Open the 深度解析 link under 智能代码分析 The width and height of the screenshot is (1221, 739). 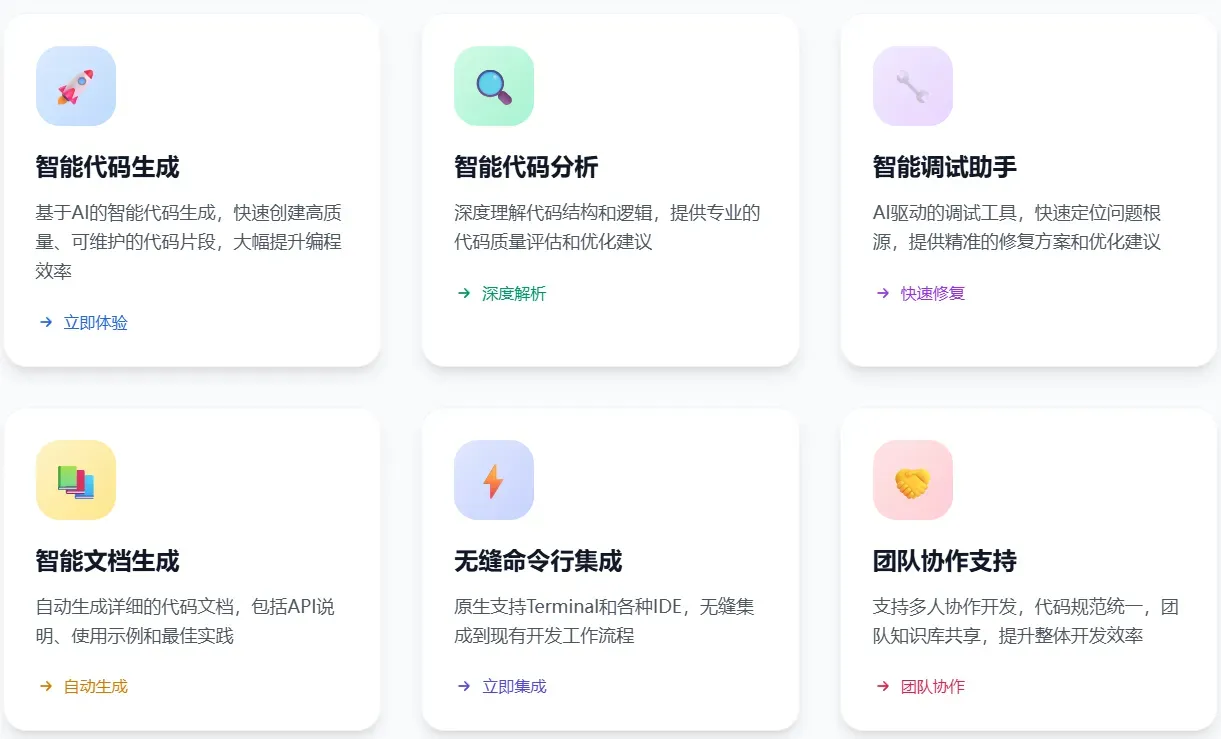[513, 293]
